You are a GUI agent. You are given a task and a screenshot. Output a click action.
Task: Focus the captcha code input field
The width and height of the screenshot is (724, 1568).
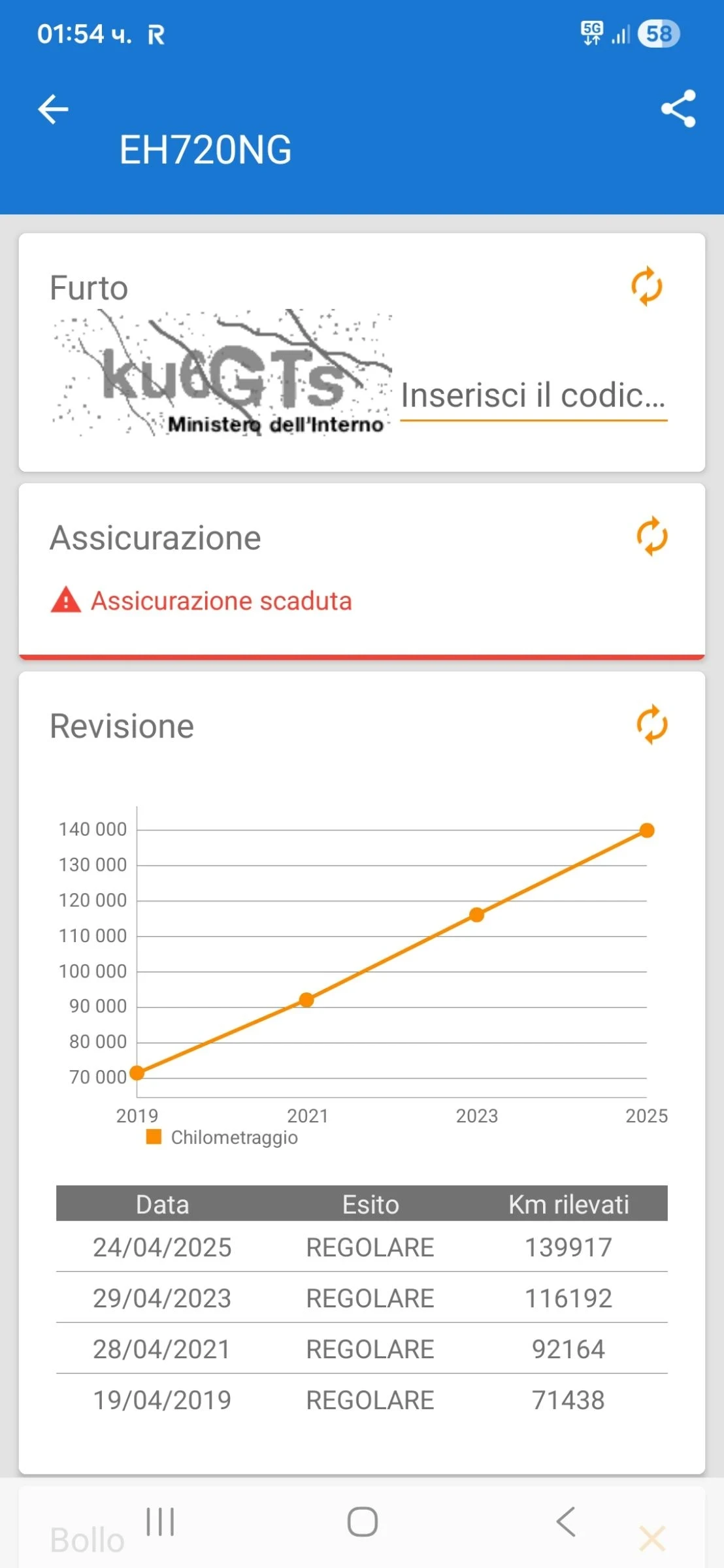click(x=533, y=396)
